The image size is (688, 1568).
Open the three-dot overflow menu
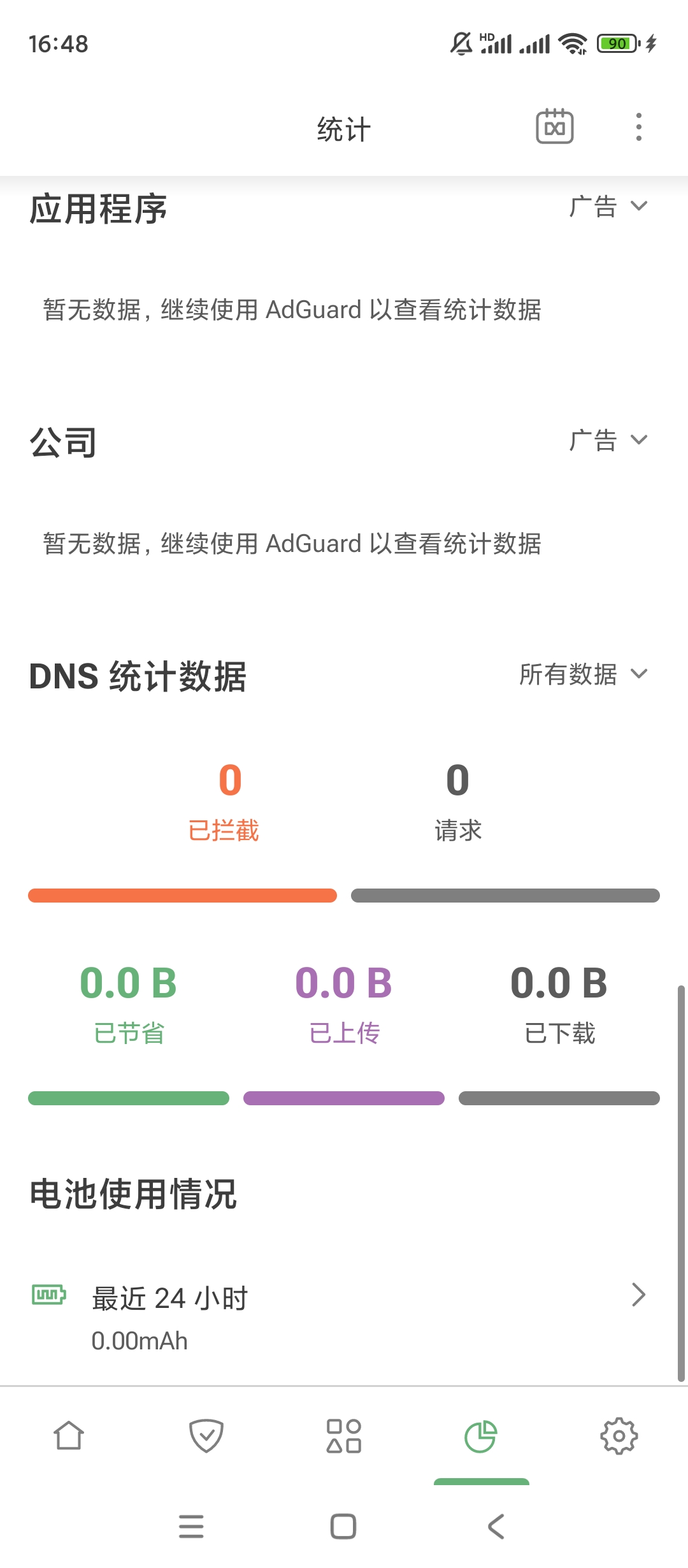(638, 127)
